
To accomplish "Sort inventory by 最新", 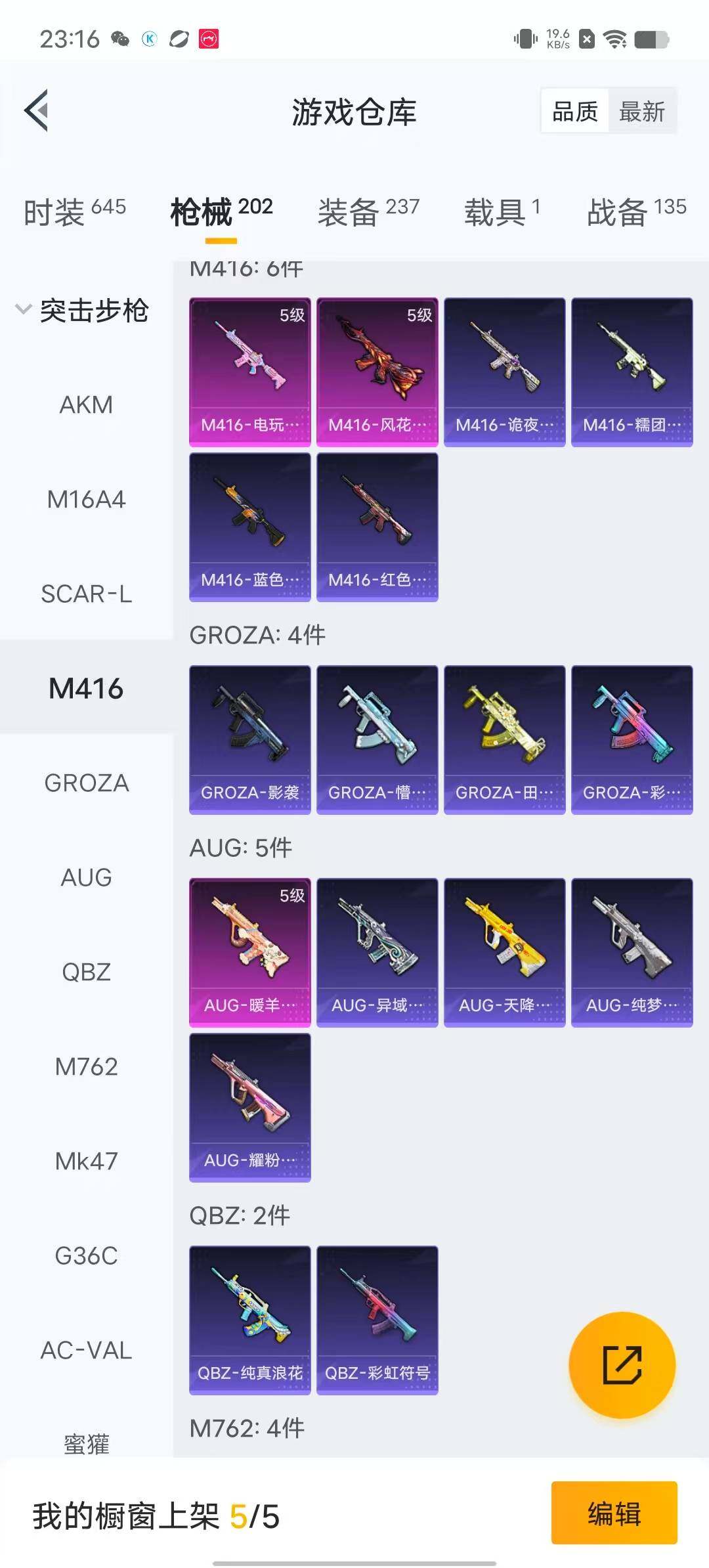I will coord(641,111).
